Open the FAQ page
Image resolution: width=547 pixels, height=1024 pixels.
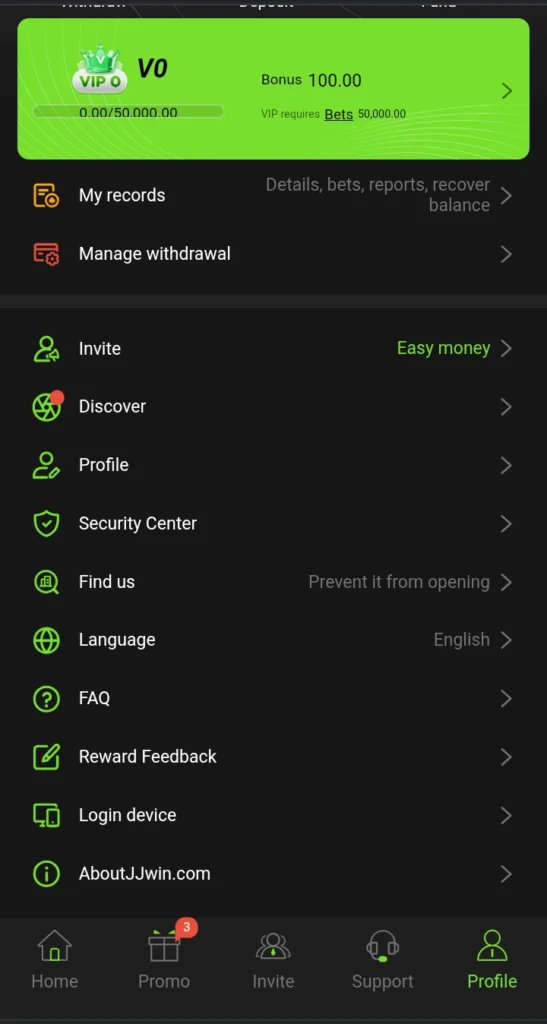click(x=273, y=699)
